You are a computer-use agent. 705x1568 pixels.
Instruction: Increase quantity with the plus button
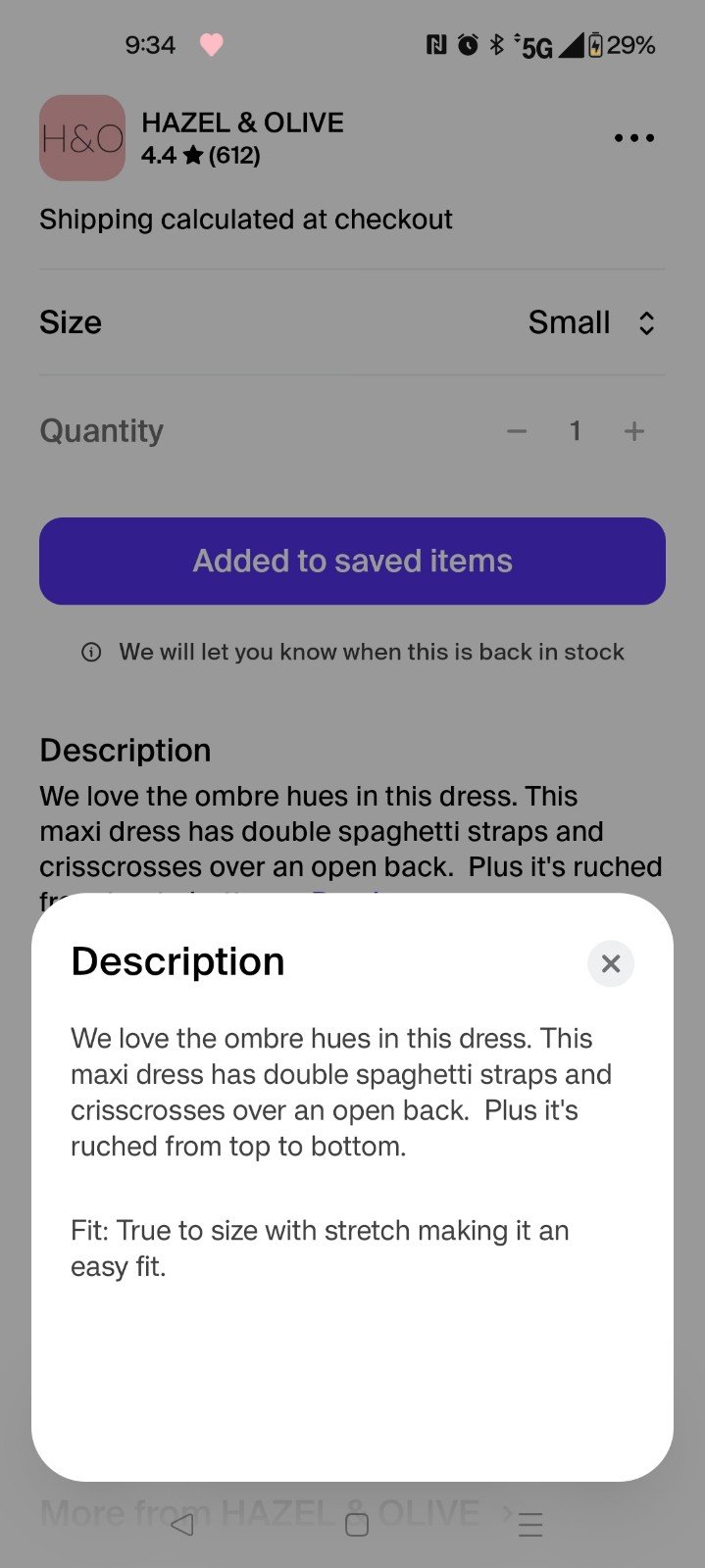pyautogui.click(x=634, y=431)
